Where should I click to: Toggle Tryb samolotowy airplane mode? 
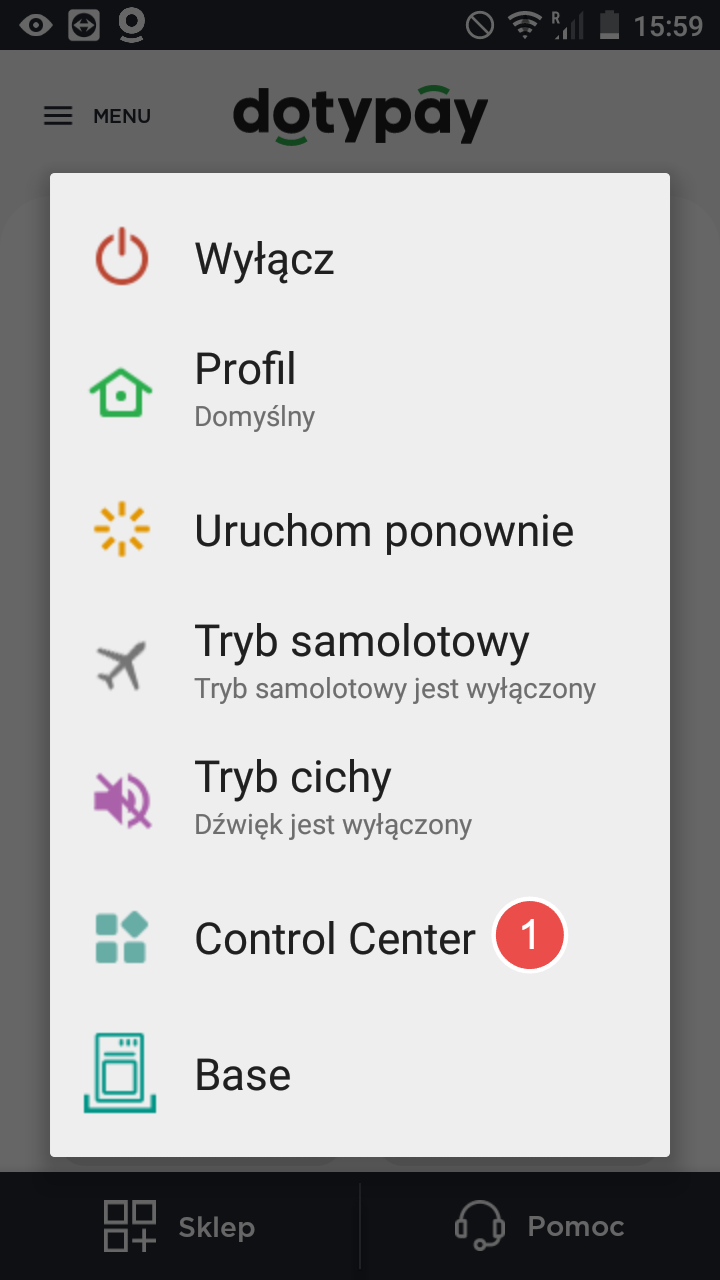pyautogui.click(x=360, y=660)
